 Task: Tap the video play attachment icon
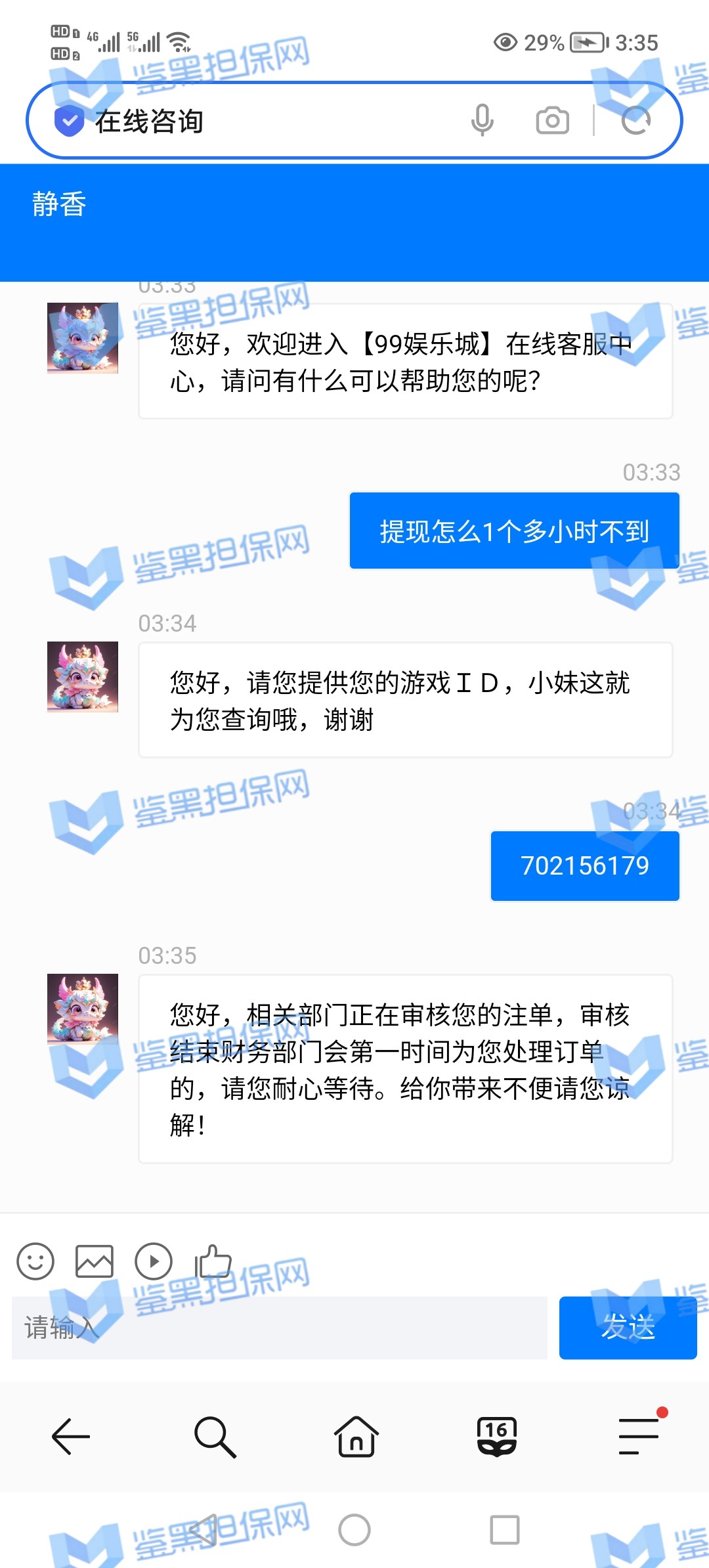(154, 1261)
